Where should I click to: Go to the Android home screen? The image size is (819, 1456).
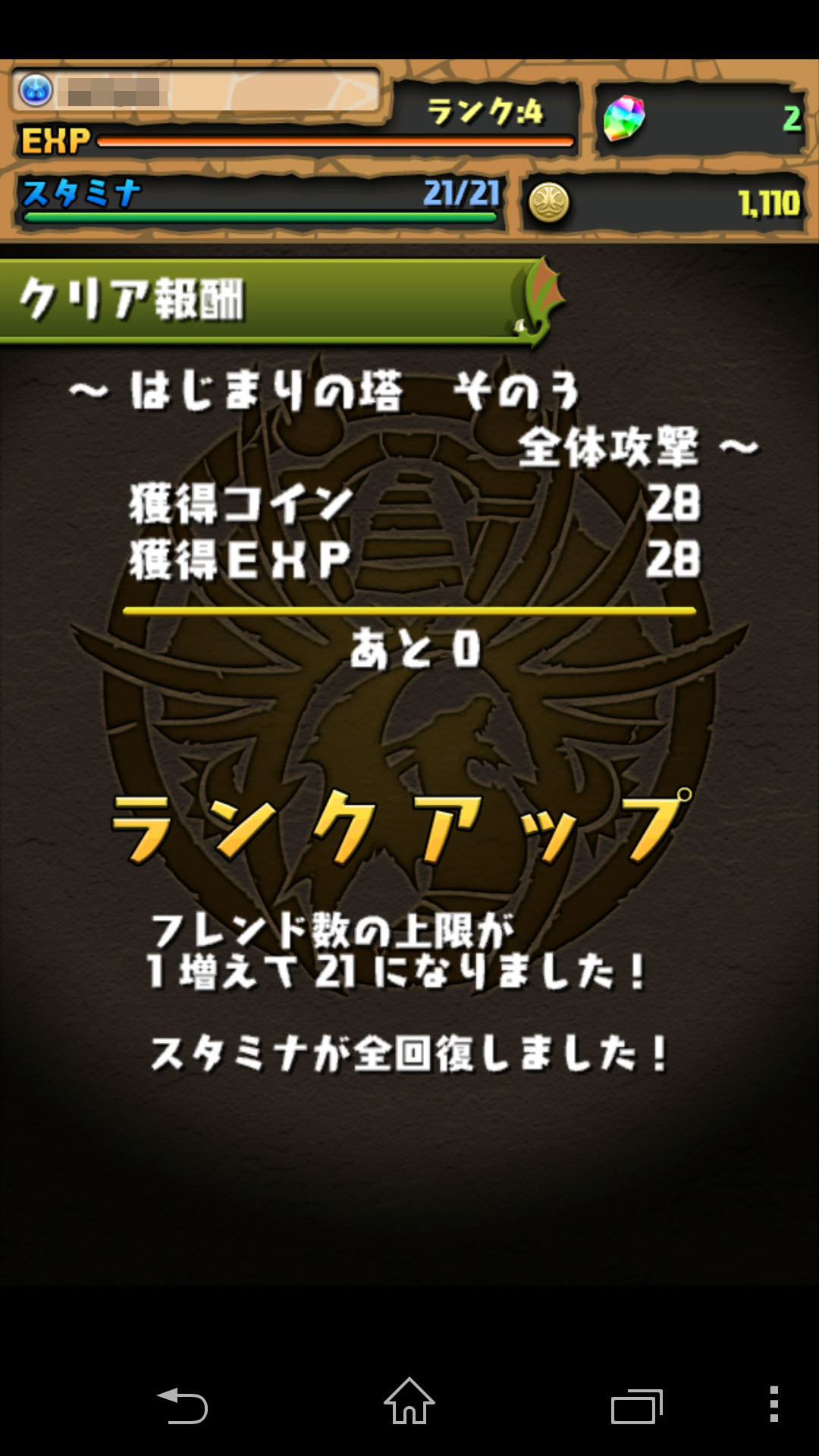[409, 1403]
